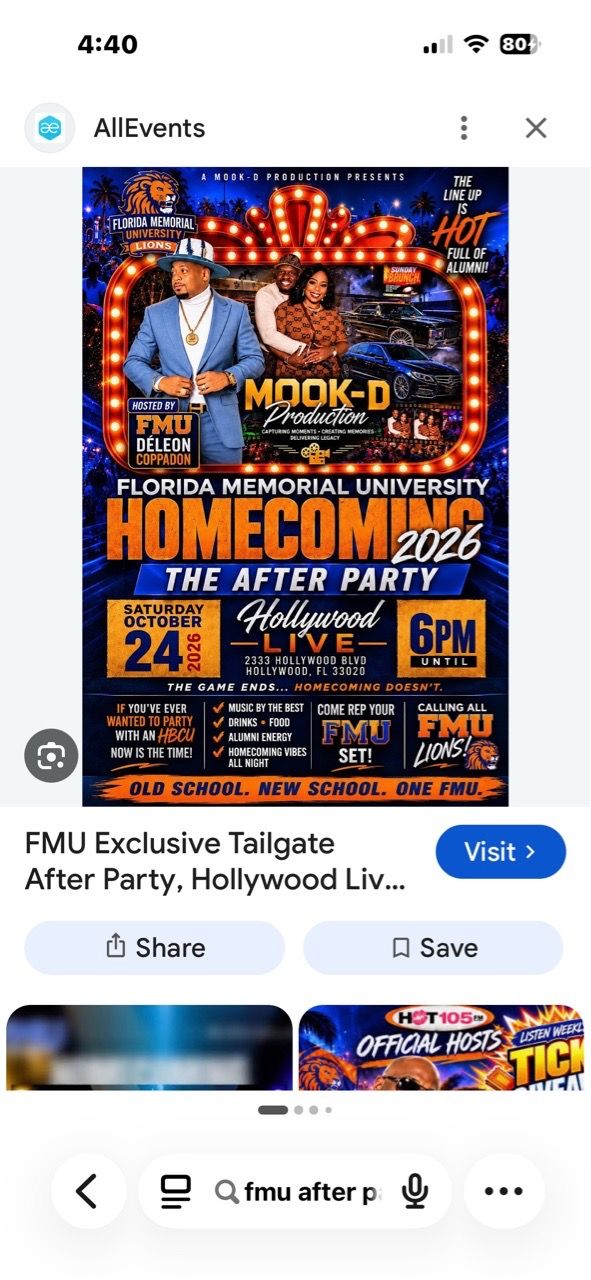Visit the FMU Exclusive Tailgate page
Image resolution: width=591 pixels, height=1280 pixels.
point(501,852)
